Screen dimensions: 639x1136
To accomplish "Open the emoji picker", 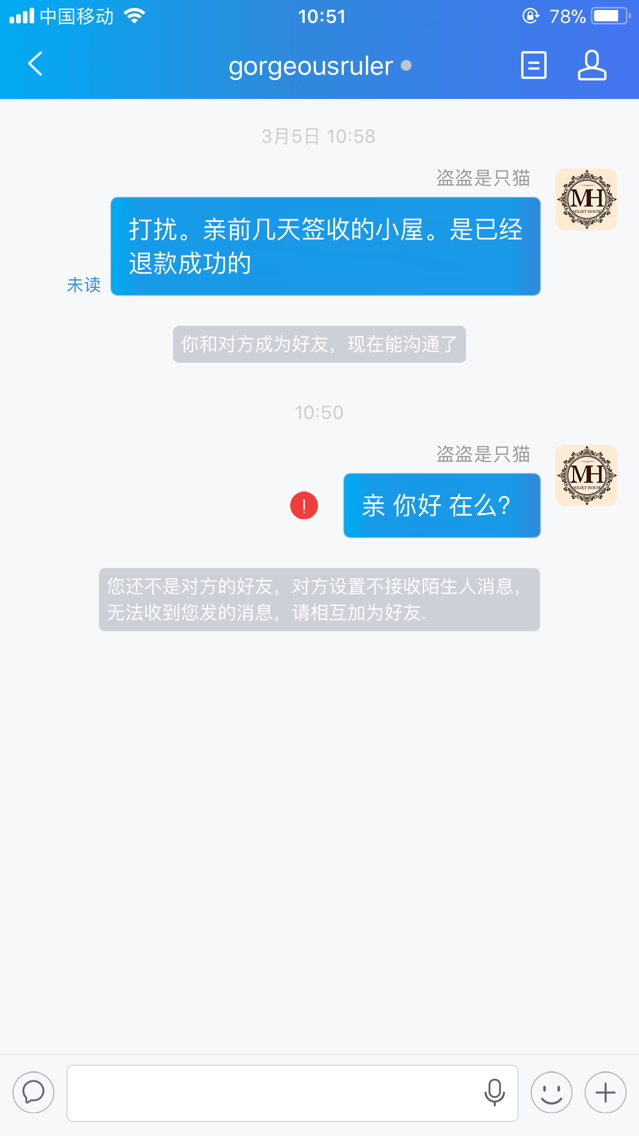I will coord(551,1092).
